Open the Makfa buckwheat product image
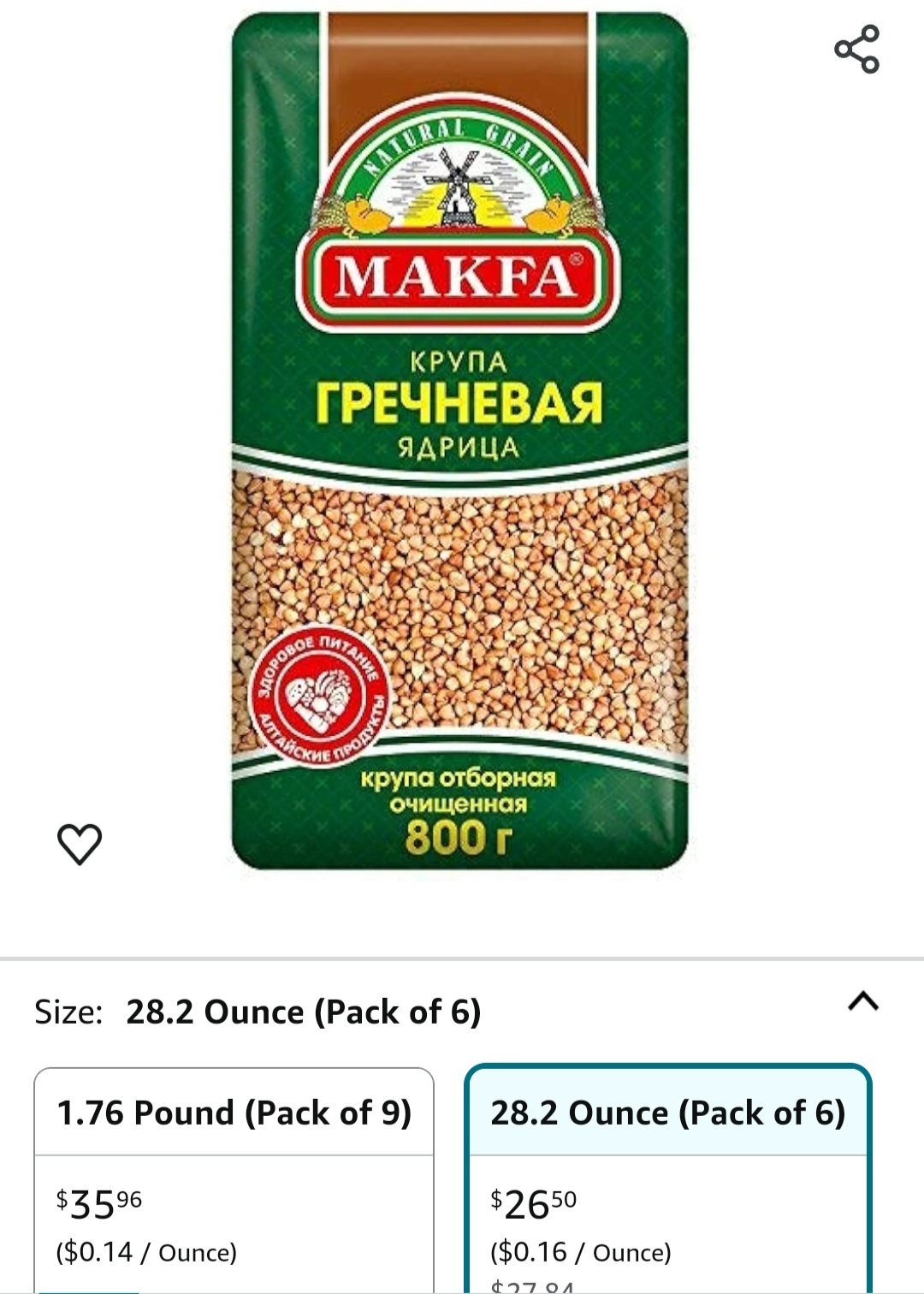This screenshot has height=1294, width=924. pos(459,441)
